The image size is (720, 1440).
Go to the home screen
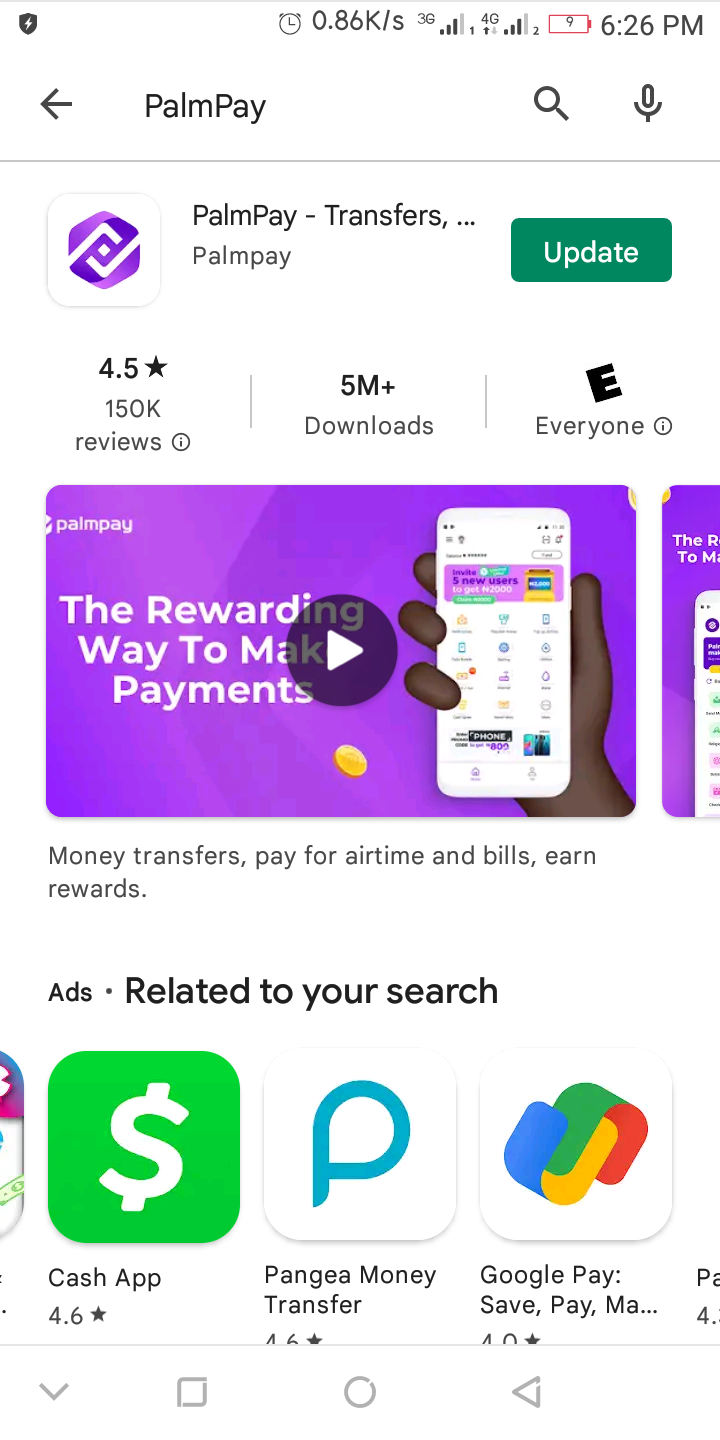click(x=360, y=1392)
